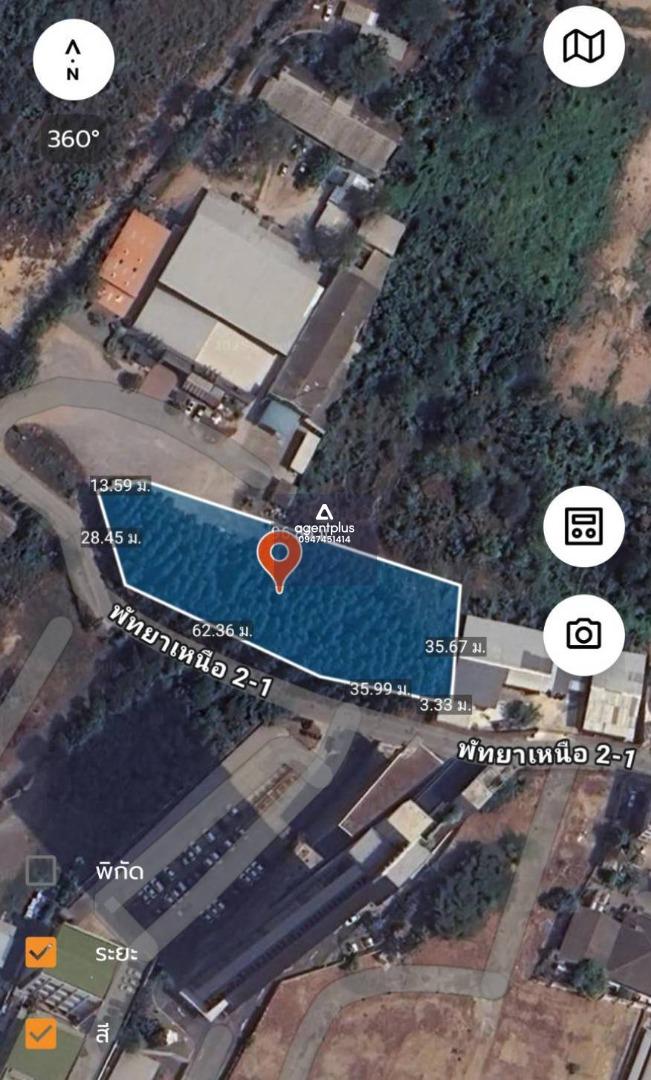Tap the red location pin
Viewport: 651px width, 1080px height.
tap(279, 561)
